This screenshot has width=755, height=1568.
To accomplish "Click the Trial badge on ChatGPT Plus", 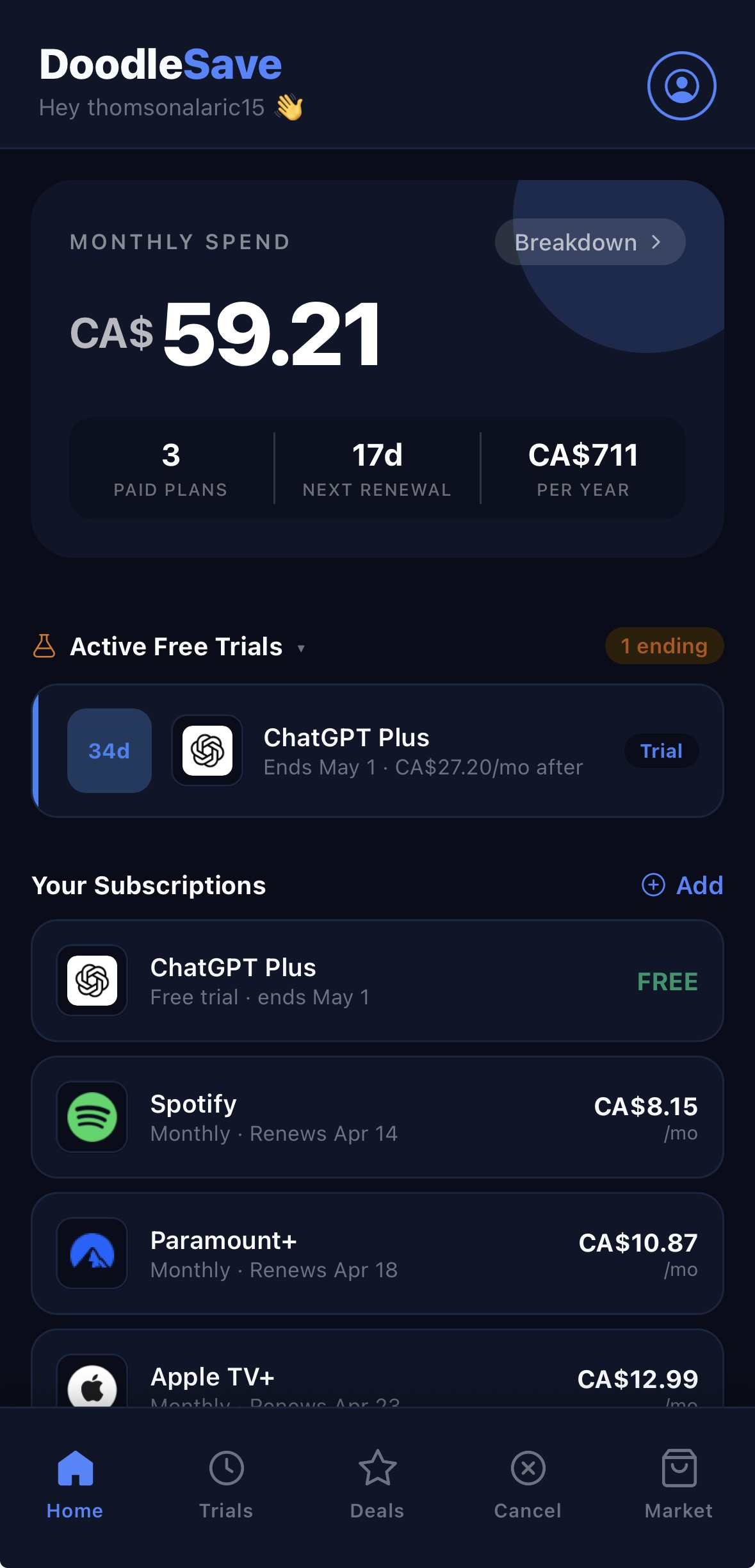I will (662, 751).
